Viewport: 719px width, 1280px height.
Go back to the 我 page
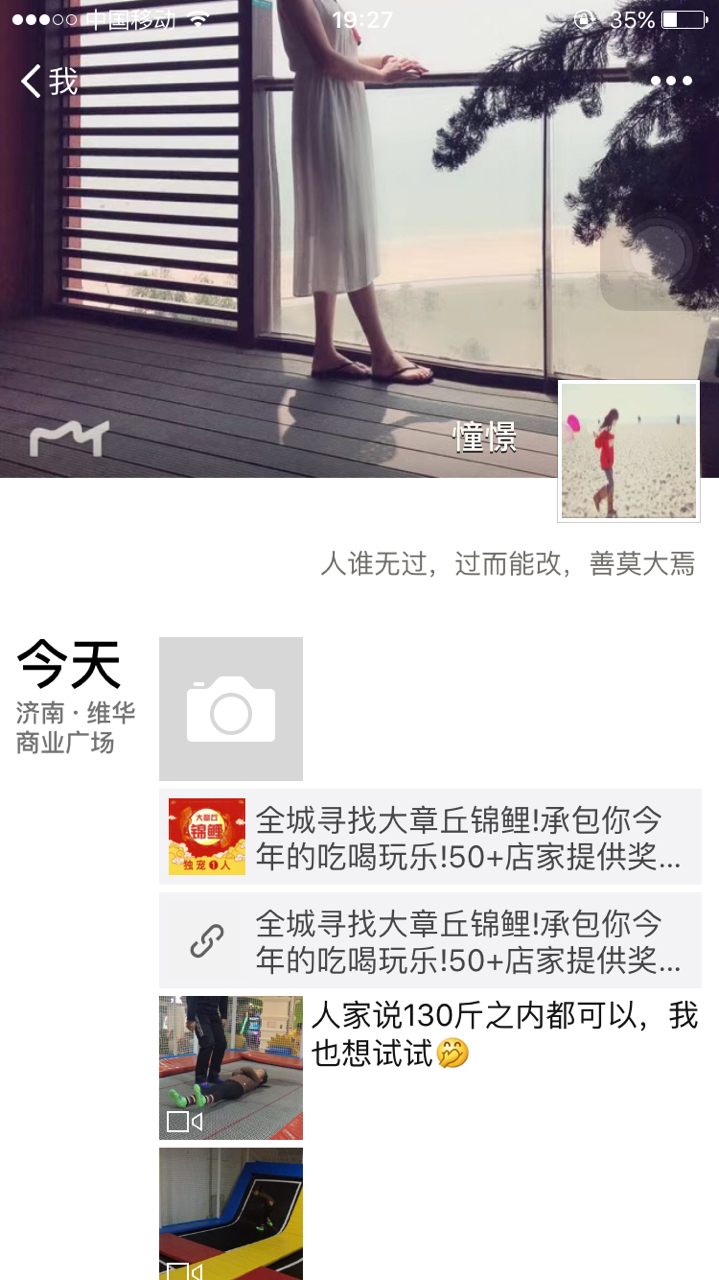coord(48,81)
